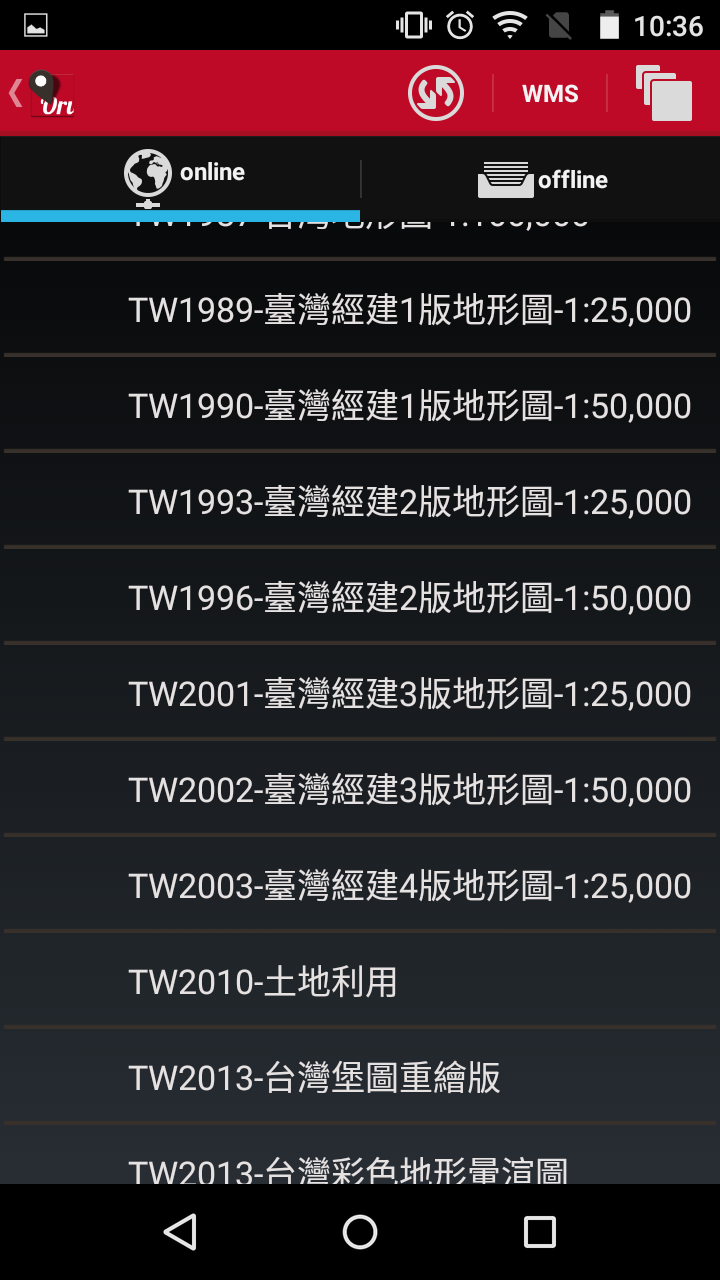Go back via the OruxMaps logo
The height and width of the screenshot is (1280, 720).
(x=42, y=94)
